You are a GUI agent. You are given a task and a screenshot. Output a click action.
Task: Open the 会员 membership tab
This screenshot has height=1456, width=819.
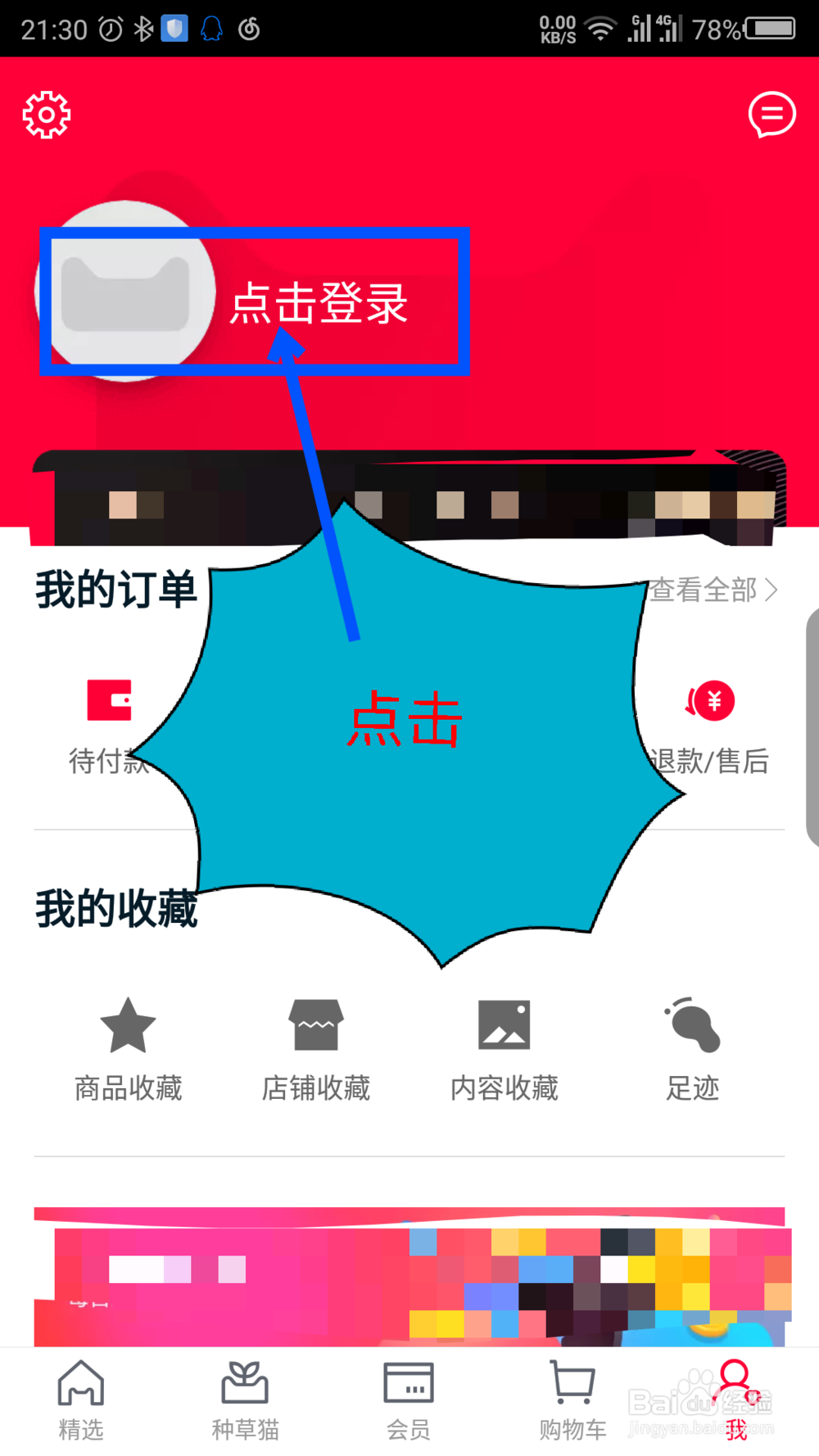408,1392
